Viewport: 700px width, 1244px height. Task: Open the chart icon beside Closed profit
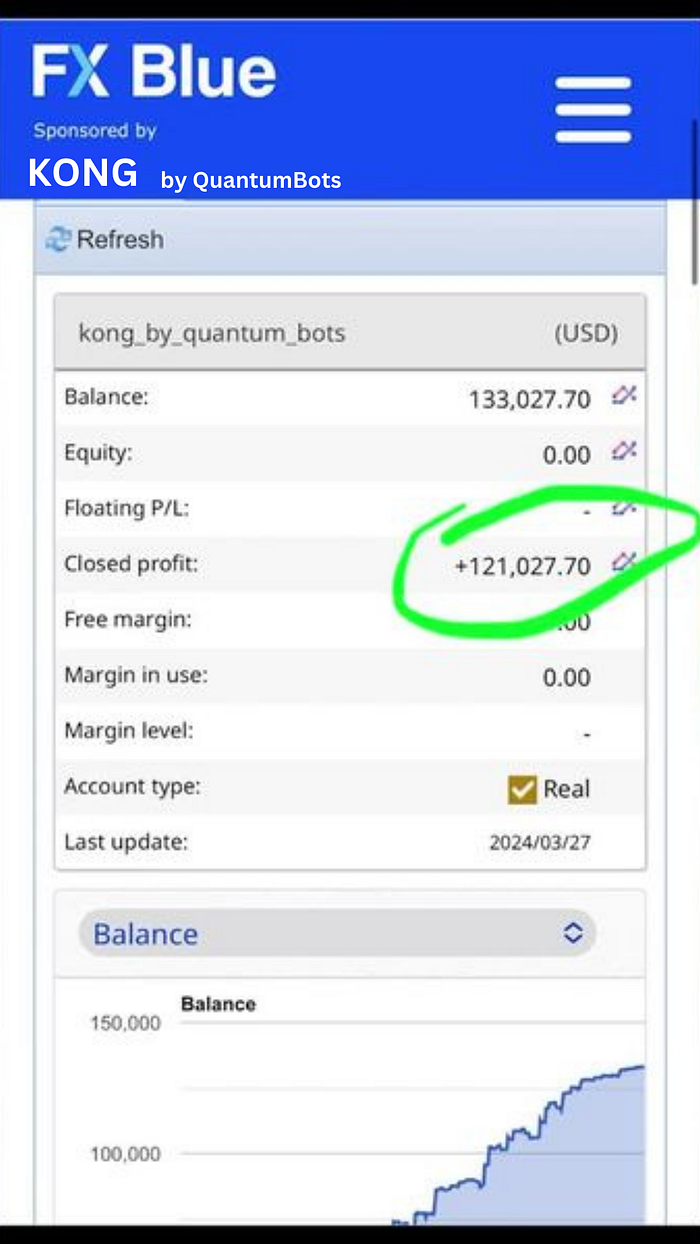(x=624, y=562)
